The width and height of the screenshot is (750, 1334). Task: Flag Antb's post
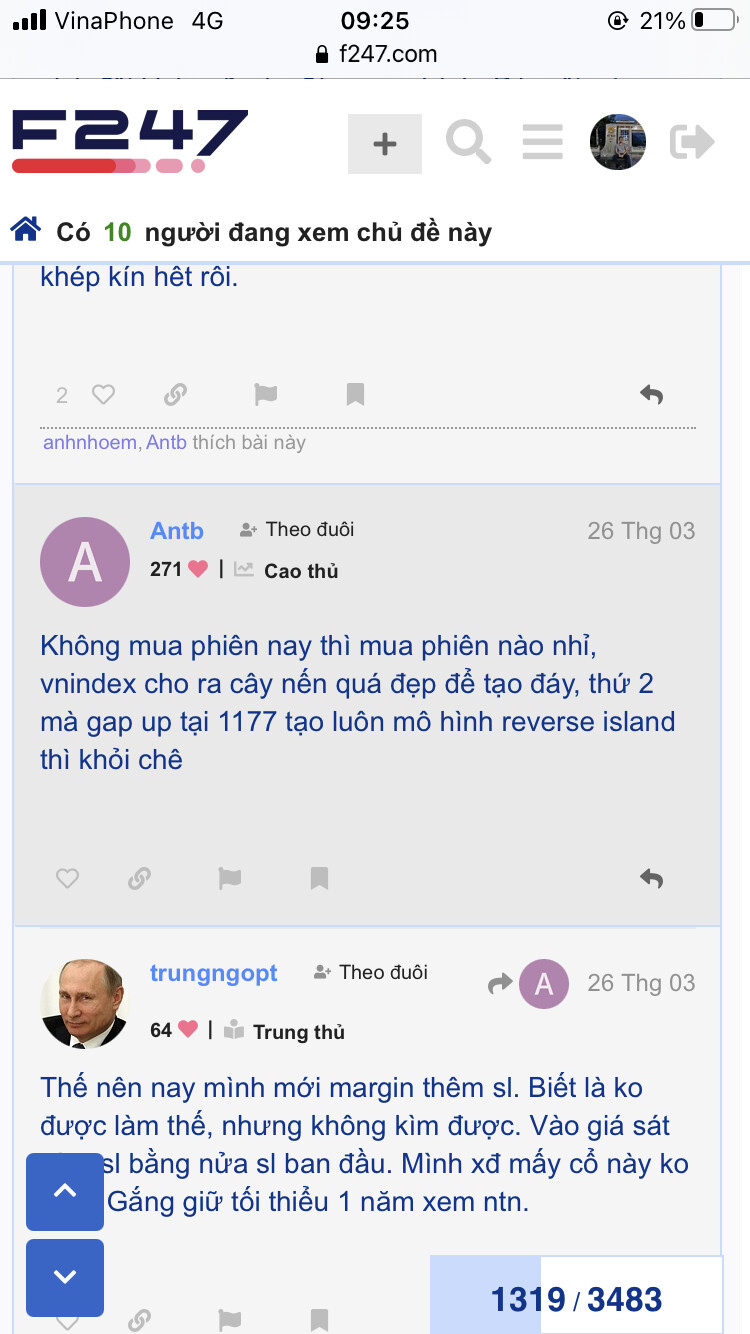click(x=230, y=879)
